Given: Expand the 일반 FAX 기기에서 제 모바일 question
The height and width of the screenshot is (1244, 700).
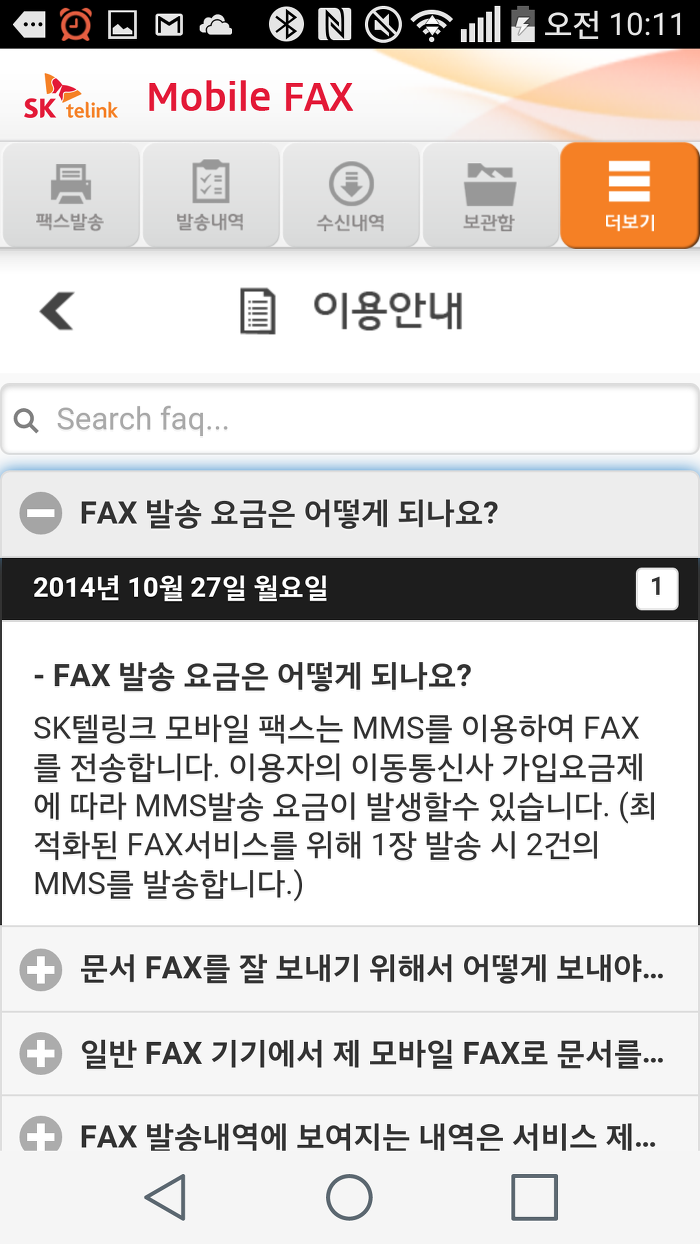Looking at the screenshot, I should tap(350, 1054).
